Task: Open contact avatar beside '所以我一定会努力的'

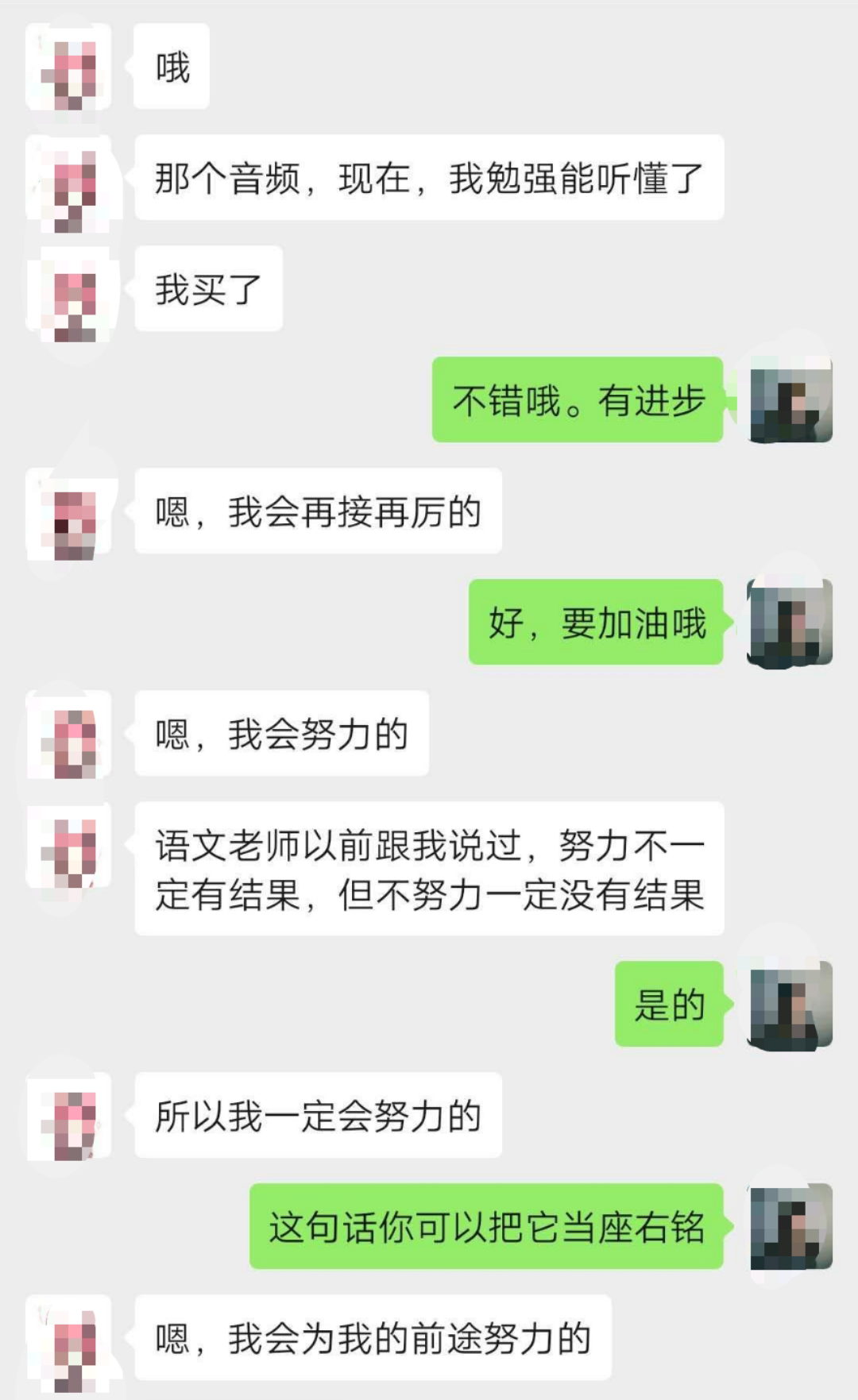Action: [x=69, y=1116]
